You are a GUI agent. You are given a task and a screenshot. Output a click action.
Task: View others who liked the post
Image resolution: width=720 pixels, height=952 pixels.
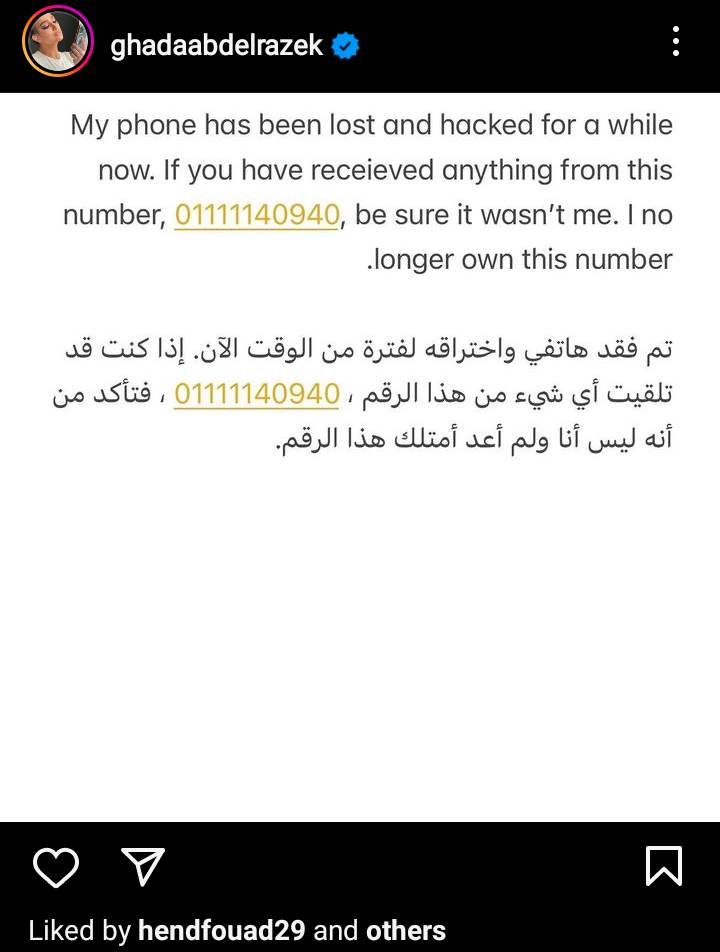(405, 930)
